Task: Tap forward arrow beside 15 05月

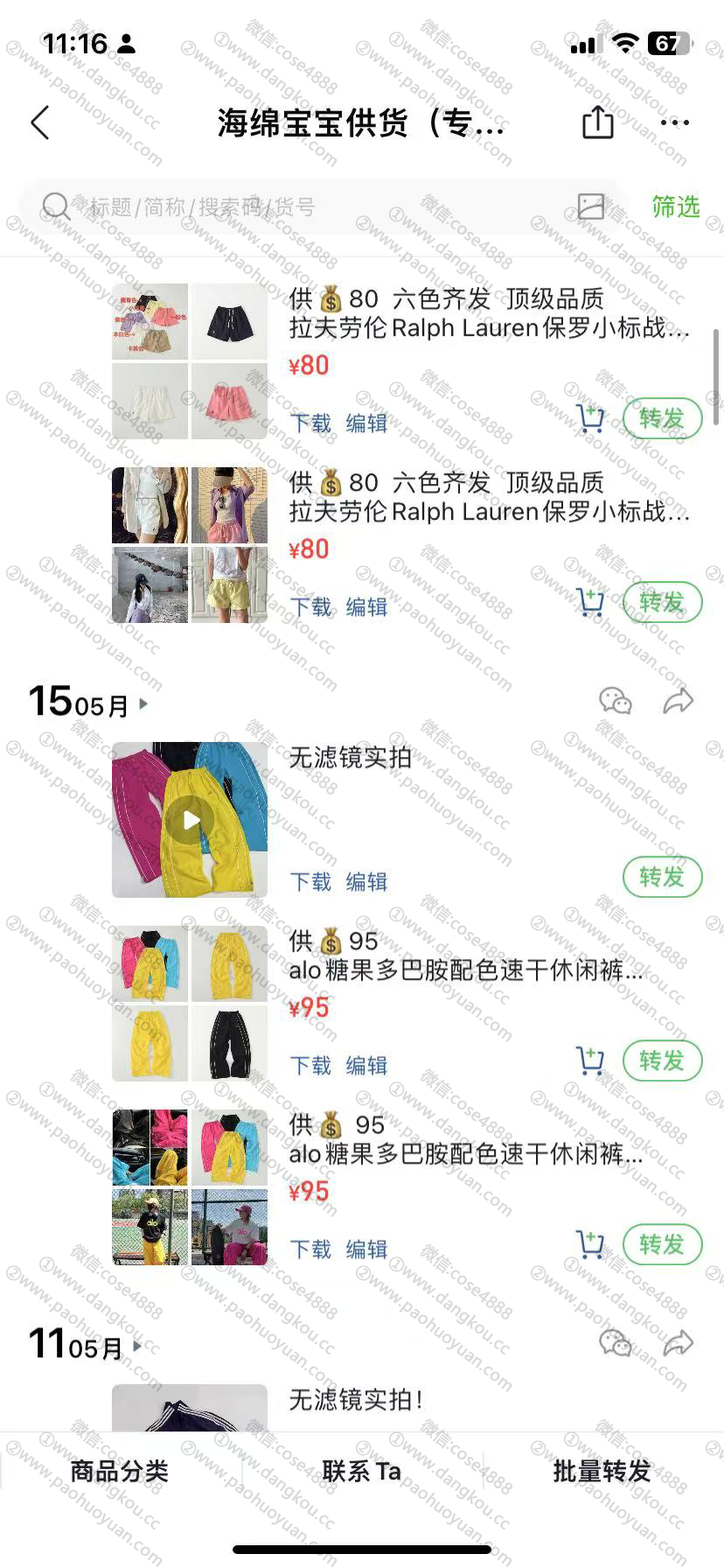Action: pos(679,701)
